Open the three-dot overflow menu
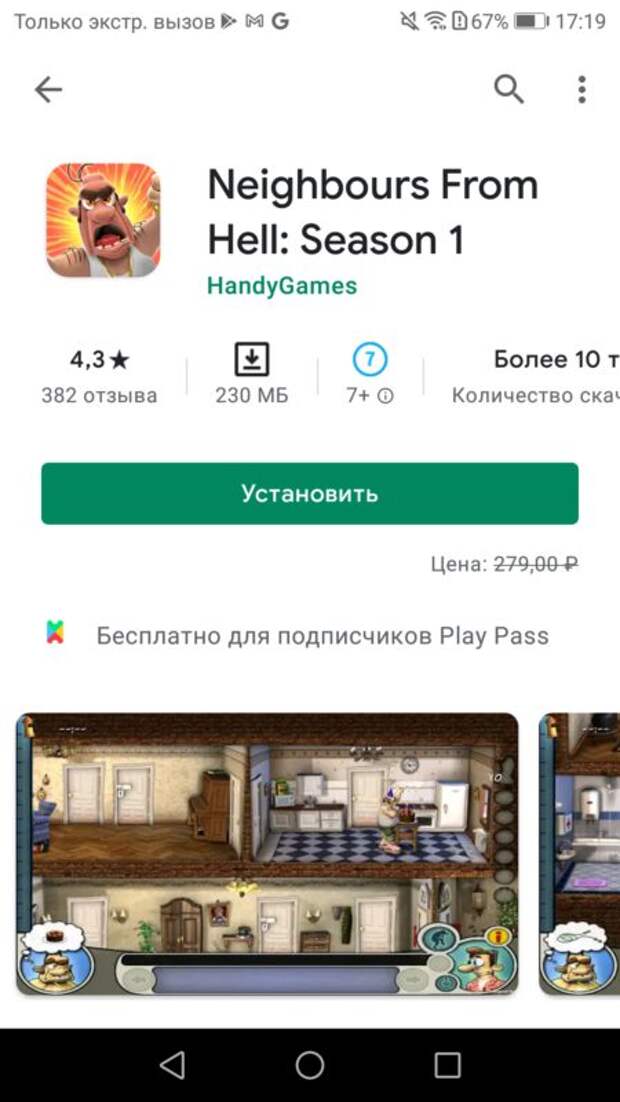This screenshot has width=620, height=1102. tap(581, 90)
